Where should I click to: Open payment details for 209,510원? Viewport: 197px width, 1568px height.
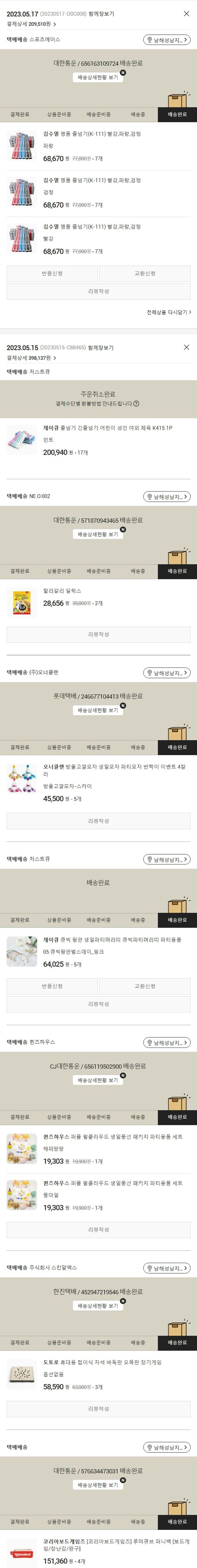(x=31, y=24)
